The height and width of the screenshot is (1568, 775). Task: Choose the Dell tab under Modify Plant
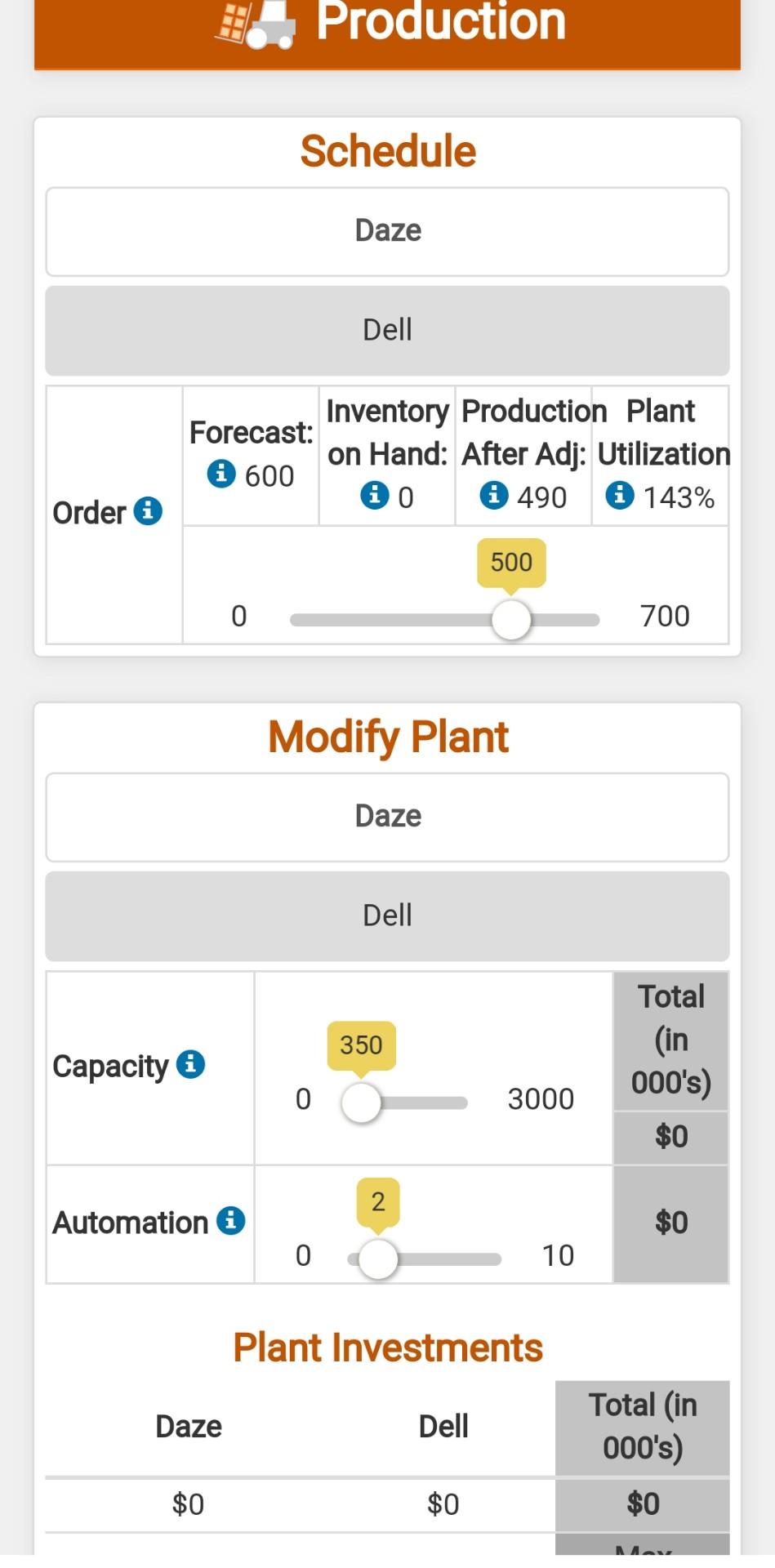(387, 916)
